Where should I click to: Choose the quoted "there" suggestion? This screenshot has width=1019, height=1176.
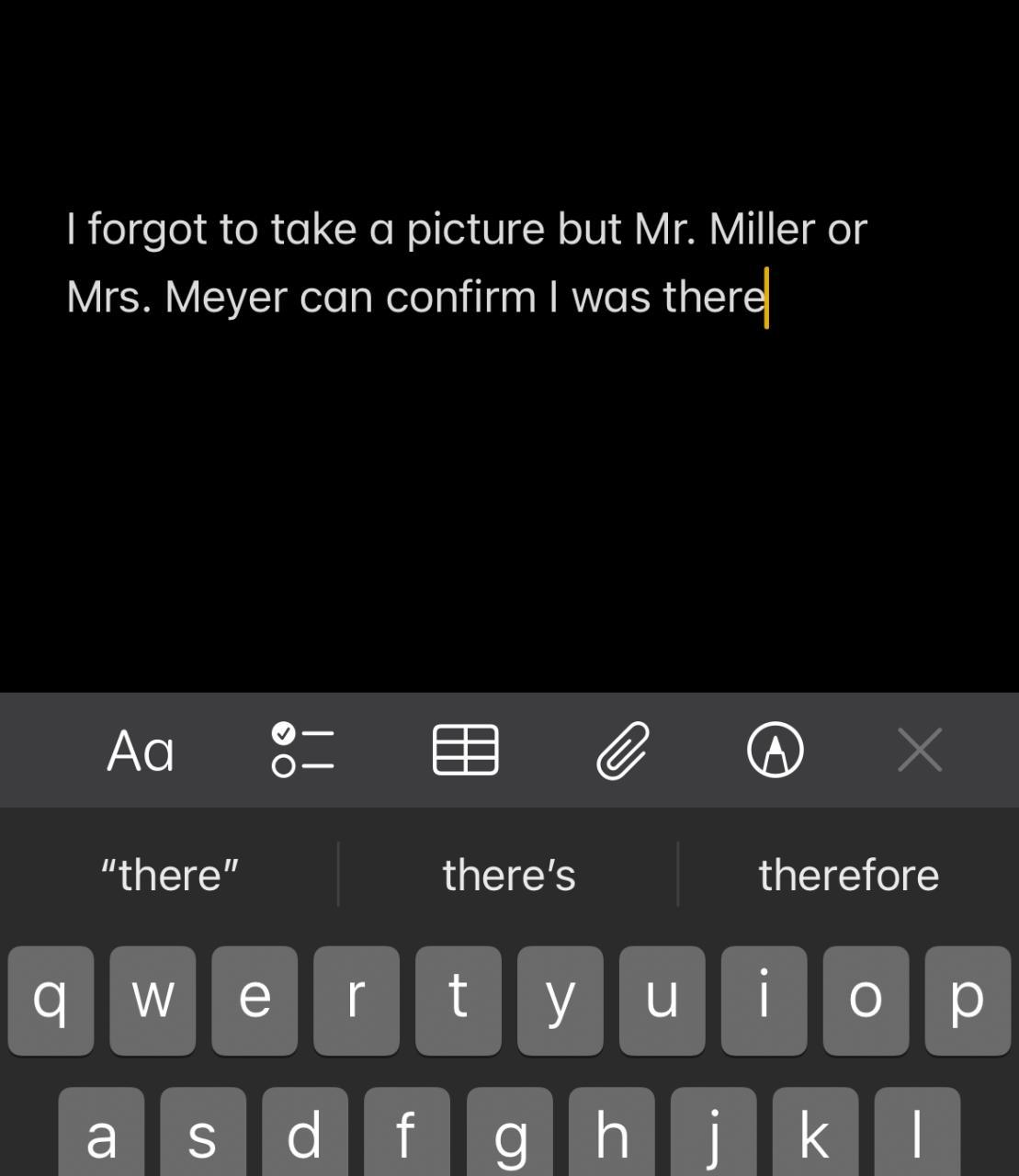point(169,875)
